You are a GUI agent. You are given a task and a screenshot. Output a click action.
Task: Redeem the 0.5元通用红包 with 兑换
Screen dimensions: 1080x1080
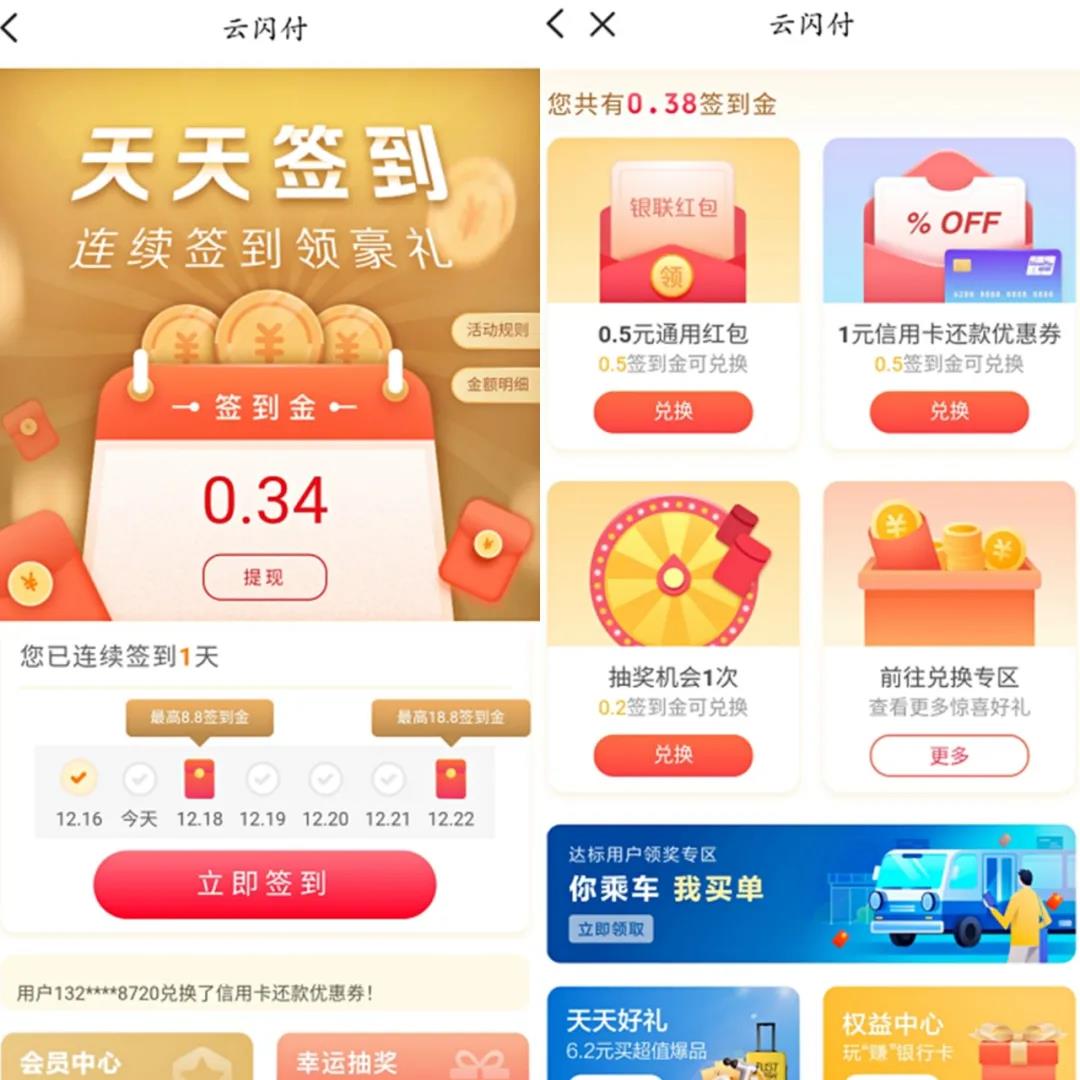tap(673, 411)
